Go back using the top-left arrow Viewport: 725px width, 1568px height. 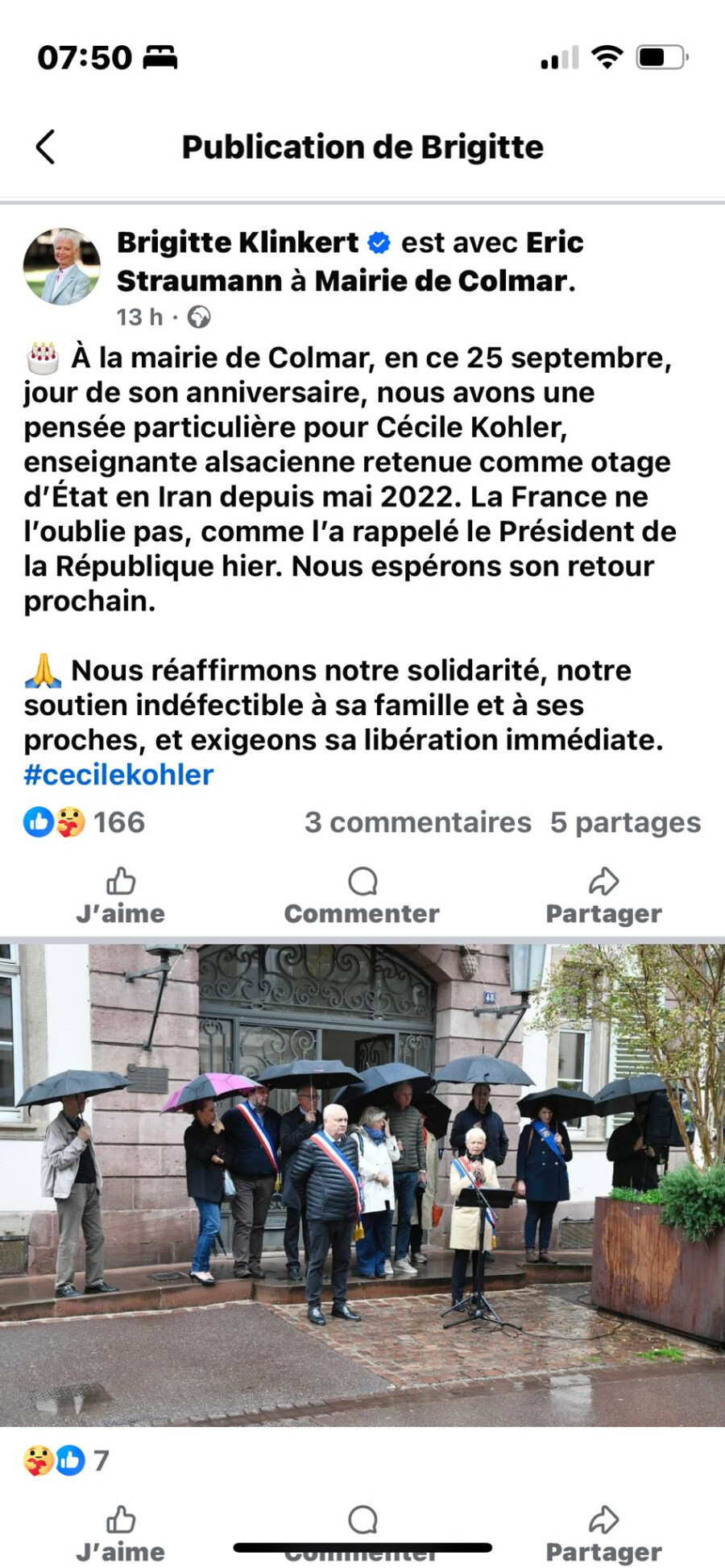click(46, 147)
